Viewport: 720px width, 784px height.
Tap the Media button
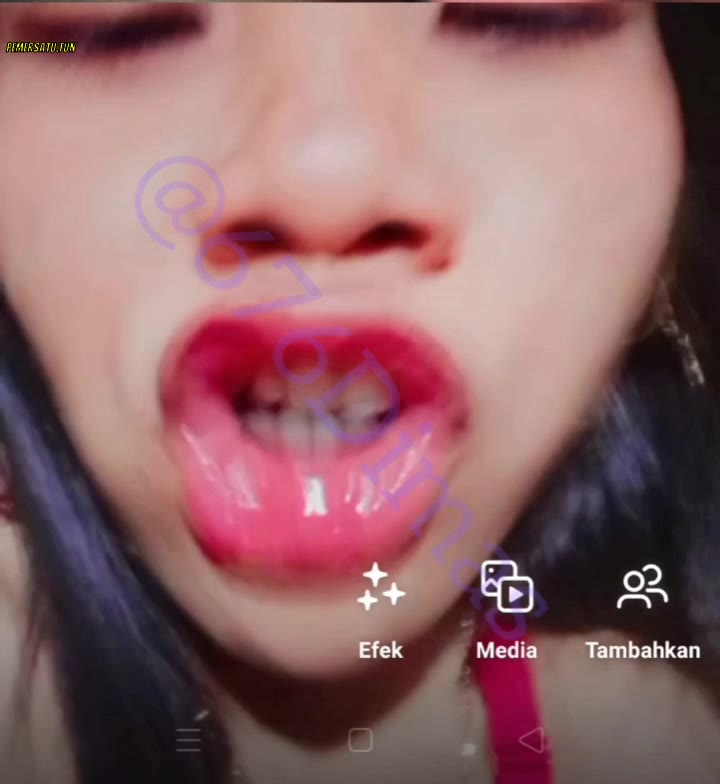(x=506, y=610)
